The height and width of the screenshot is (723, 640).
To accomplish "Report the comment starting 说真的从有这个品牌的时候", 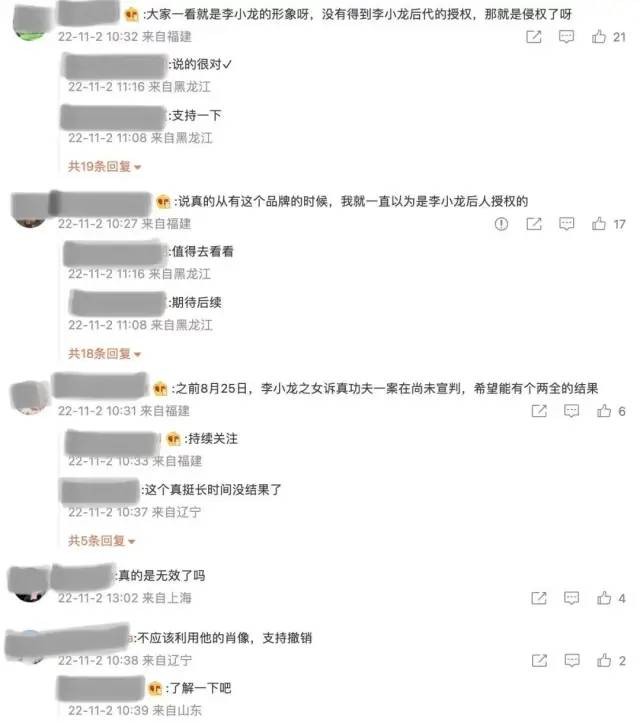I will [x=502, y=224].
